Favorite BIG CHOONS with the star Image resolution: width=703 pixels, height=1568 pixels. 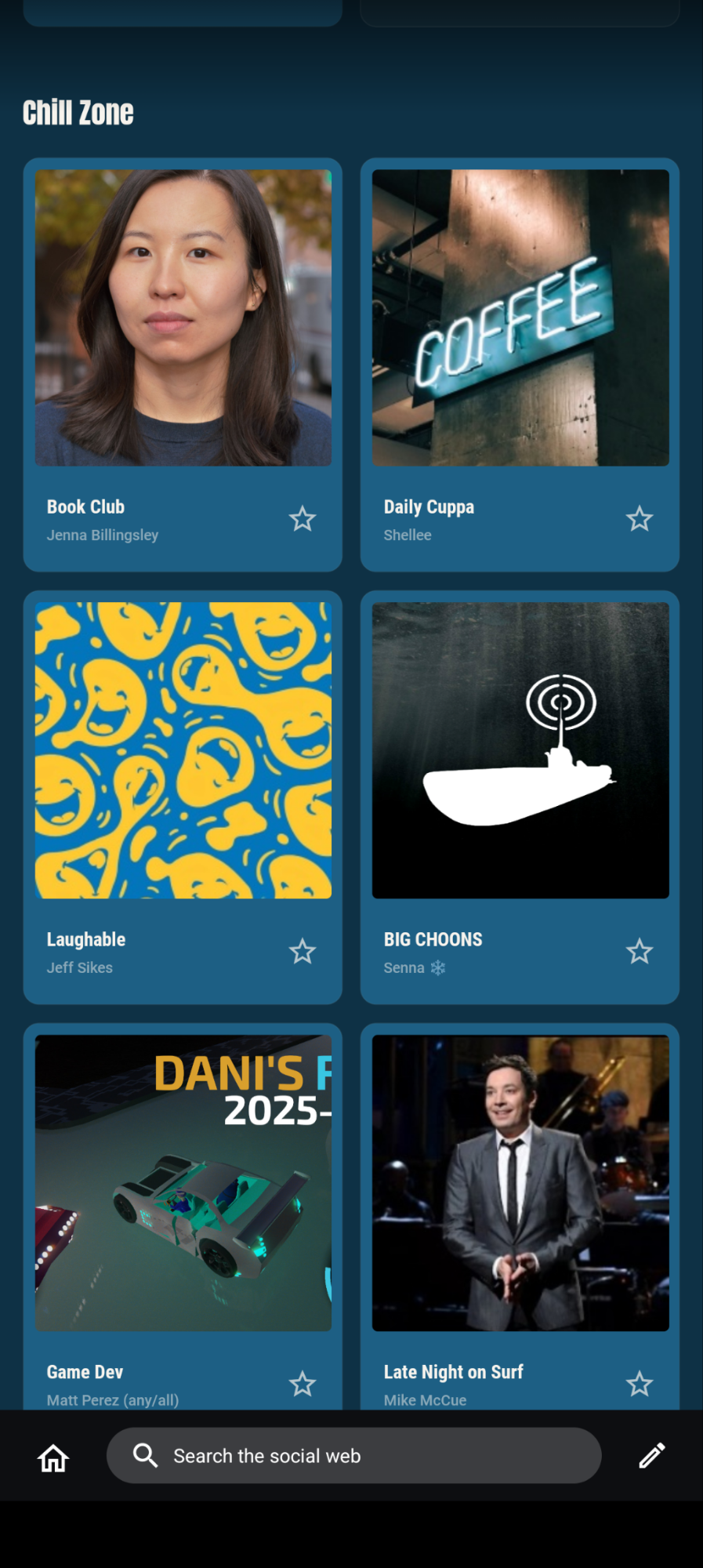(640, 952)
